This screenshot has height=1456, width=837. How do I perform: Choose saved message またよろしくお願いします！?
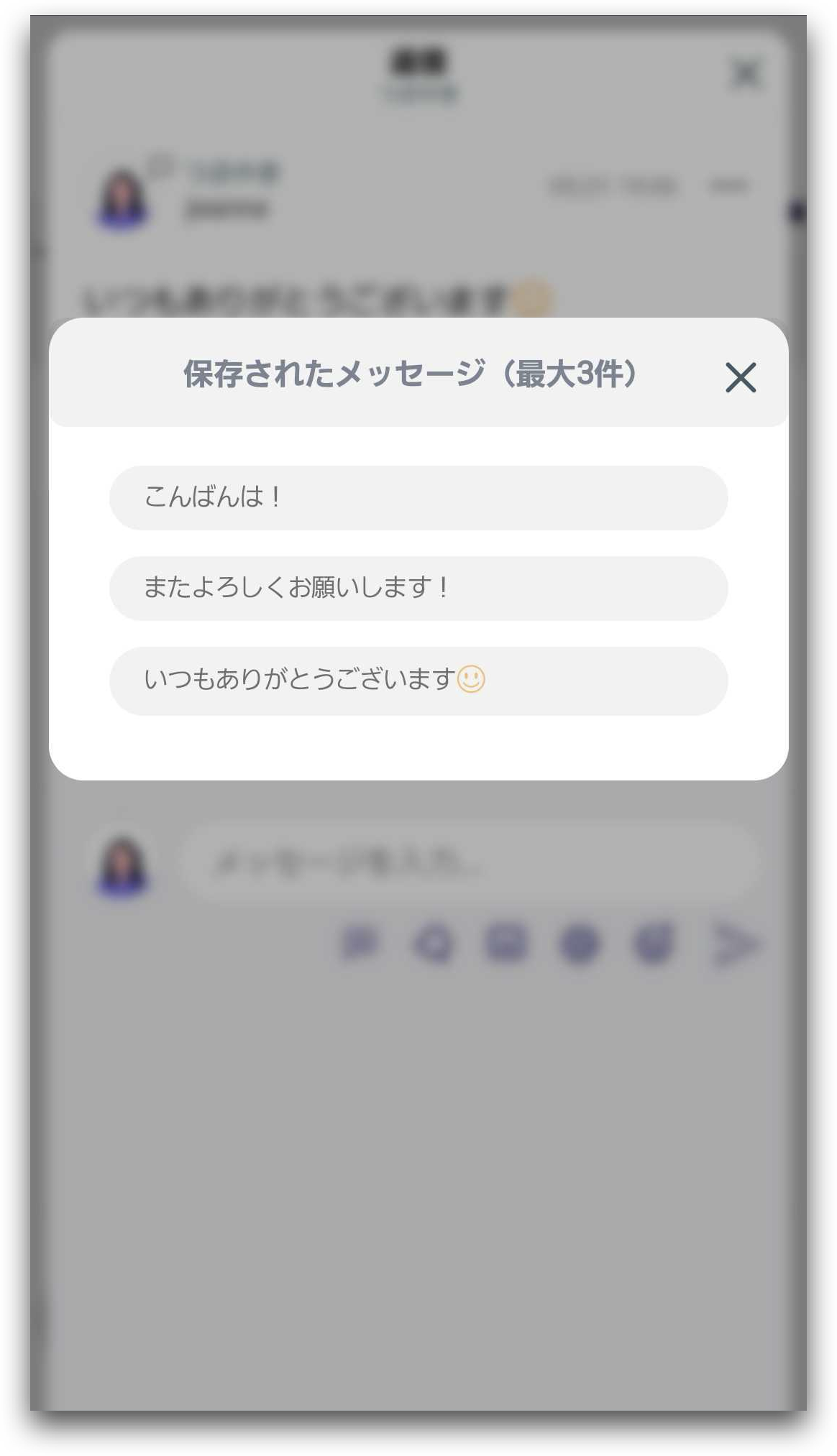[418, 588]
